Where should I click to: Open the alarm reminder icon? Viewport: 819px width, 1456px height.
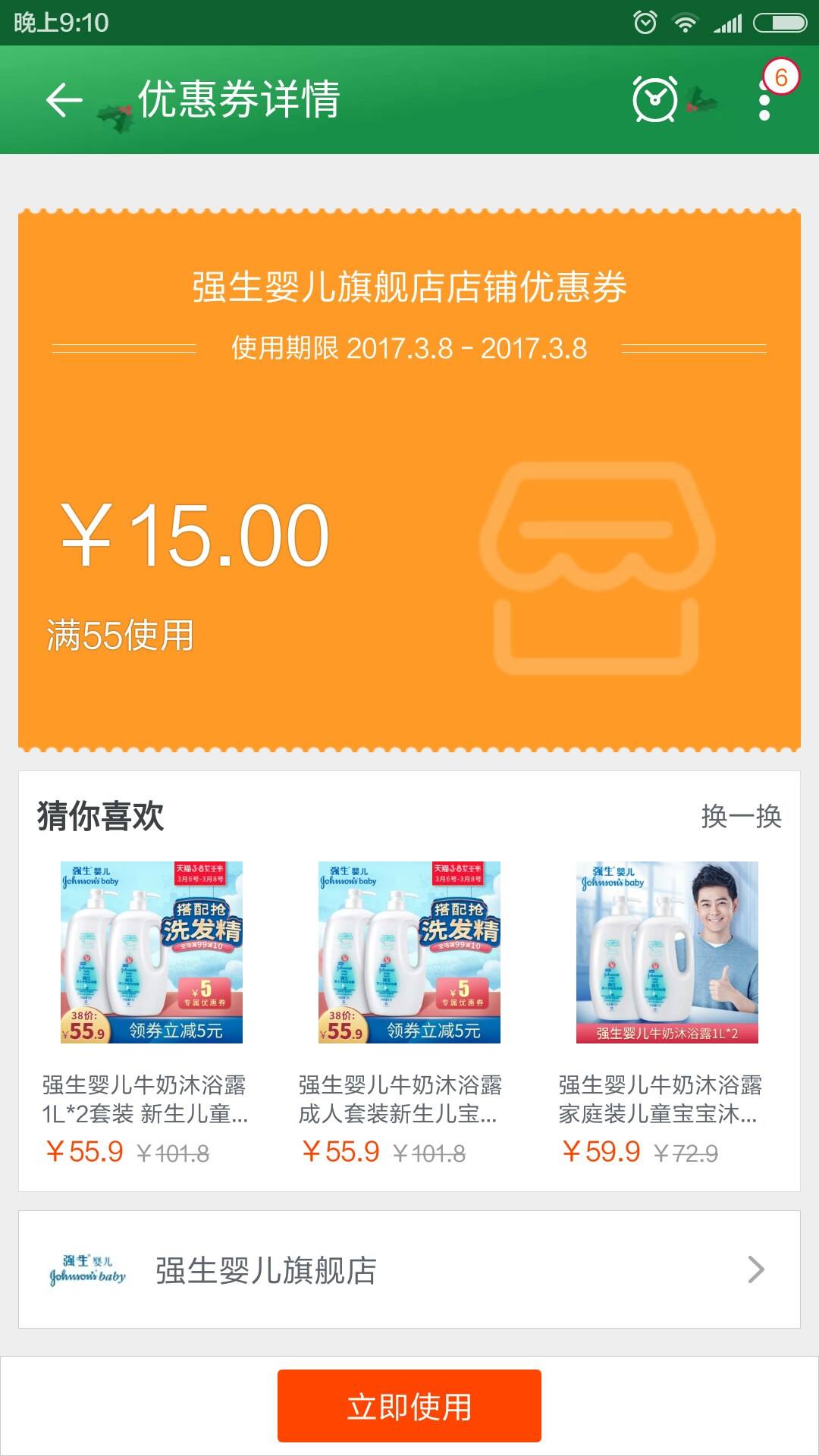pos(654,99)
